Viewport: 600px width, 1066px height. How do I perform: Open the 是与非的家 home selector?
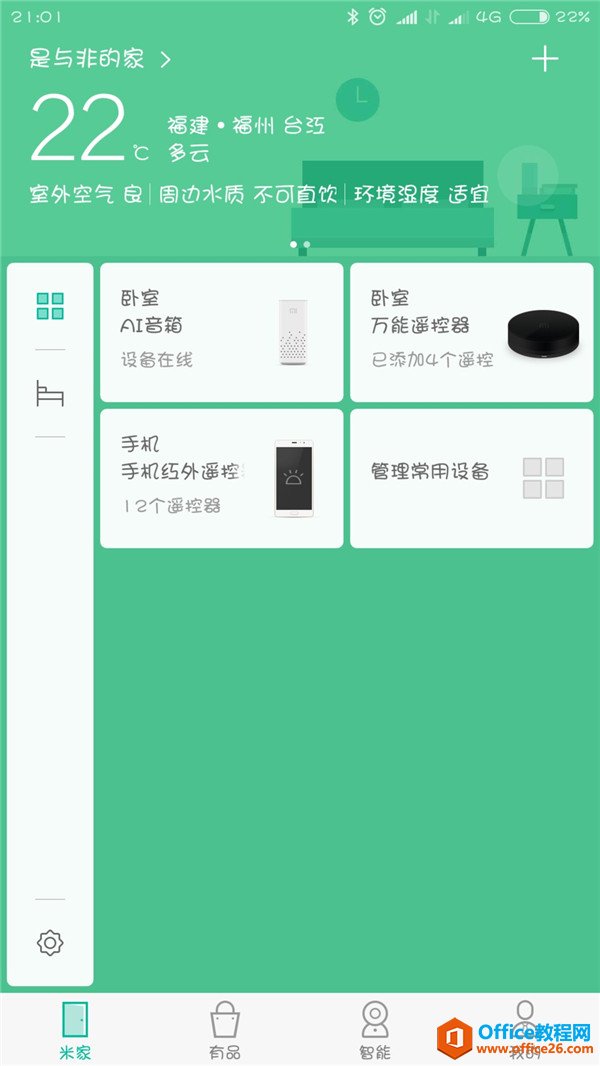click(x=100, y=60)
